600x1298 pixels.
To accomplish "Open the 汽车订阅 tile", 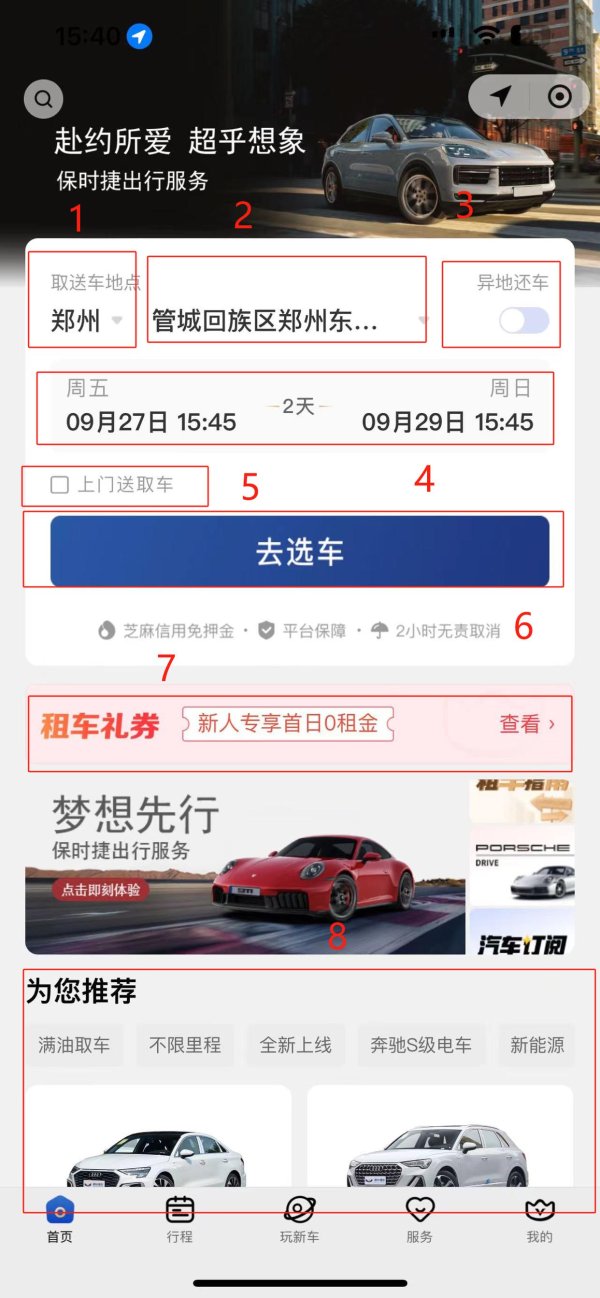I will (x=522, y=934).
